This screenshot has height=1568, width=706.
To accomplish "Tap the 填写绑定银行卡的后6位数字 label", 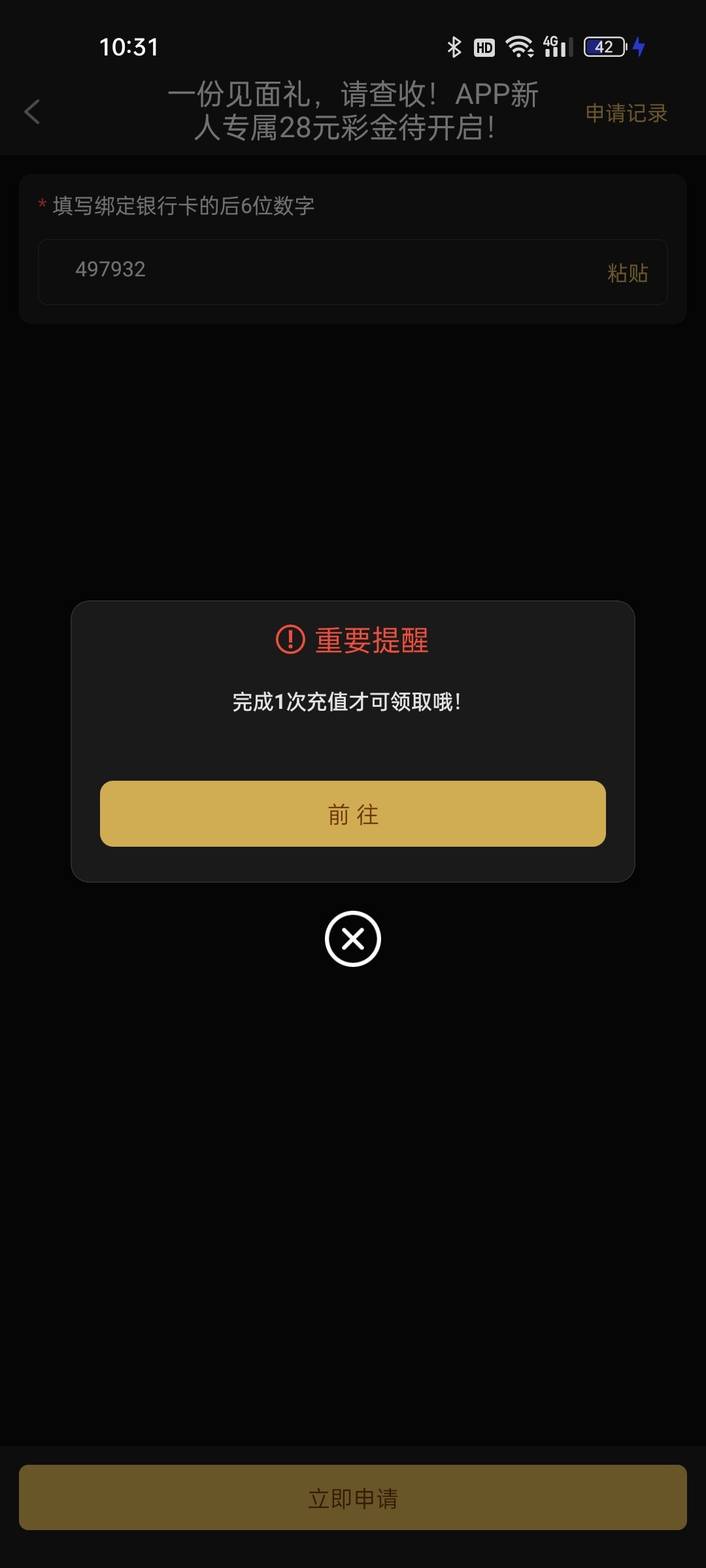I will pyautogui.click(x=184, y=206).
